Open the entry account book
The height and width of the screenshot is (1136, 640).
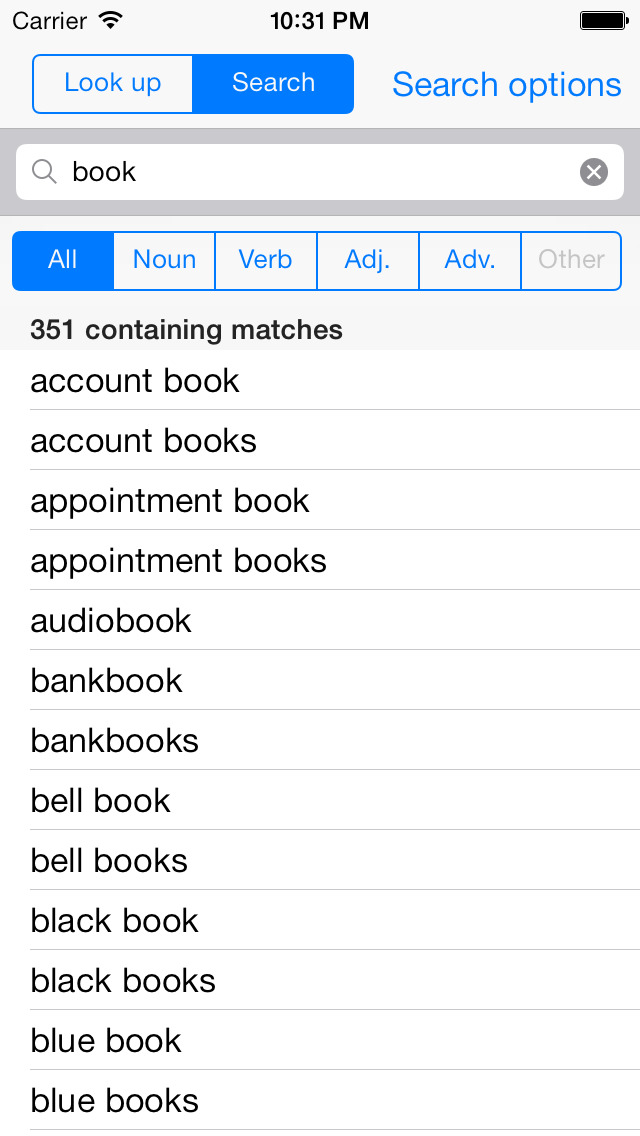point(320,380)
